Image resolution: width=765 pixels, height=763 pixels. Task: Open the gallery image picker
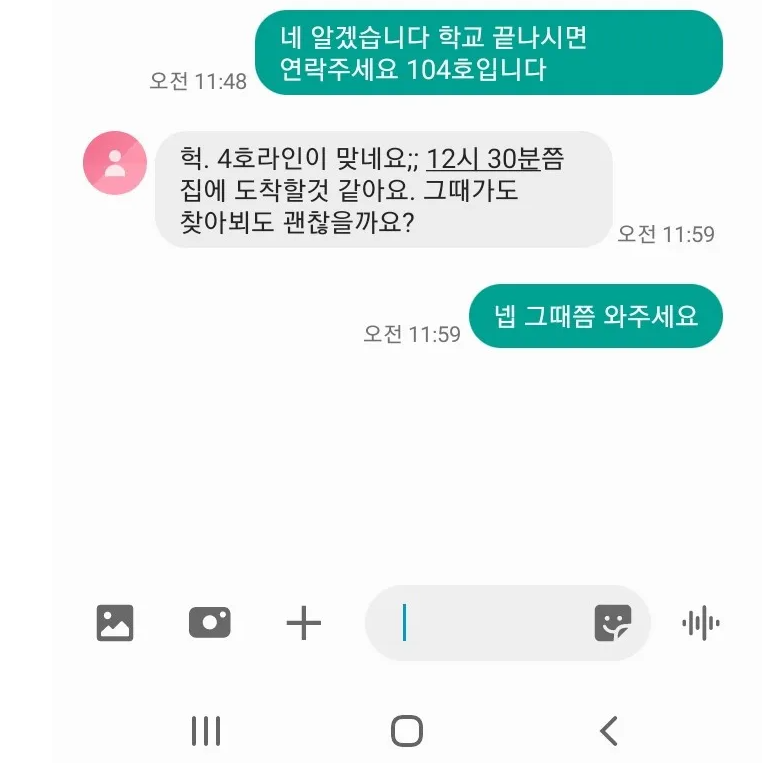[x=115, y=623]
